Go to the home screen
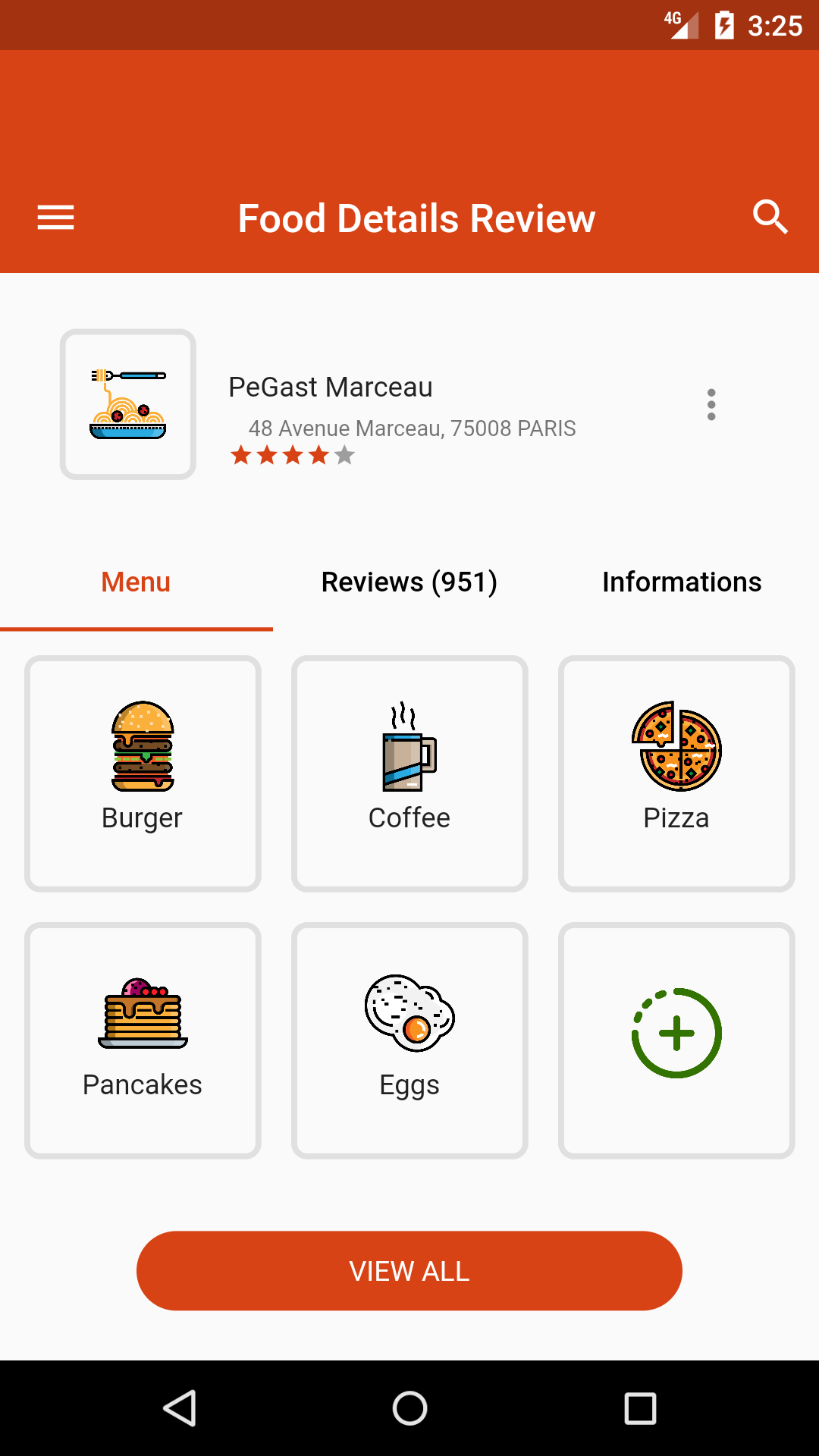Viewport: 819px width, 1456px height. 409,1408
